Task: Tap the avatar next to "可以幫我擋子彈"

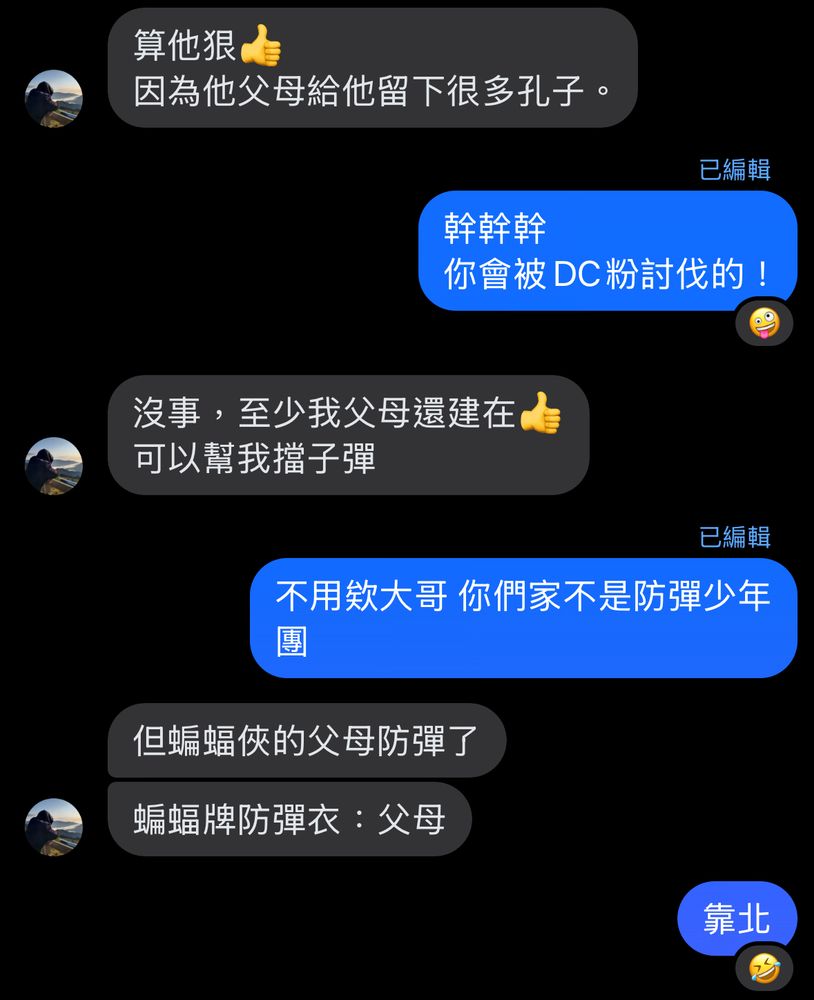Action: pos(53,465)
